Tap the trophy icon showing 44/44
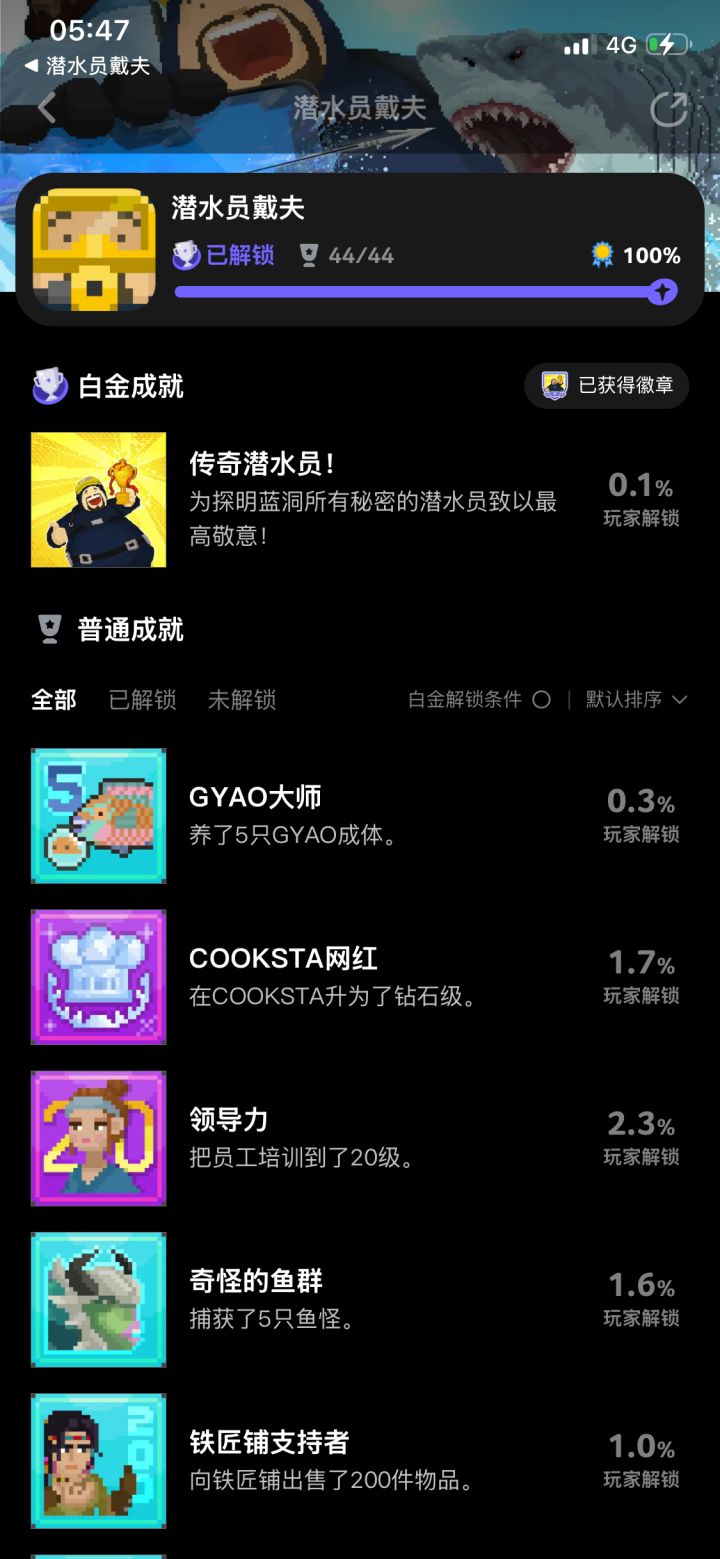720x1559 pixels. click(311, 256)
